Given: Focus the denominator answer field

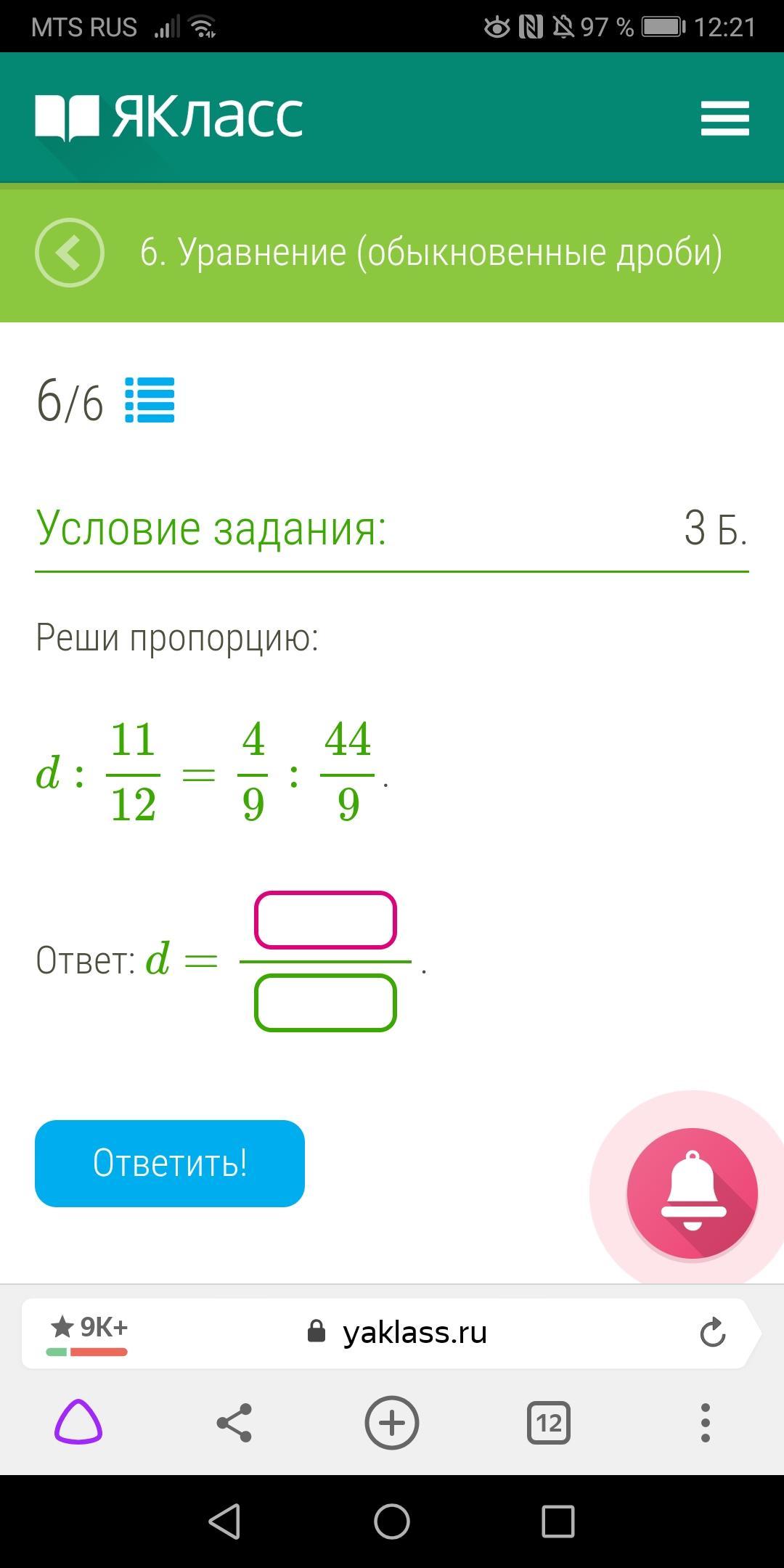Looking at the screenshot, I should point(325,1003).
